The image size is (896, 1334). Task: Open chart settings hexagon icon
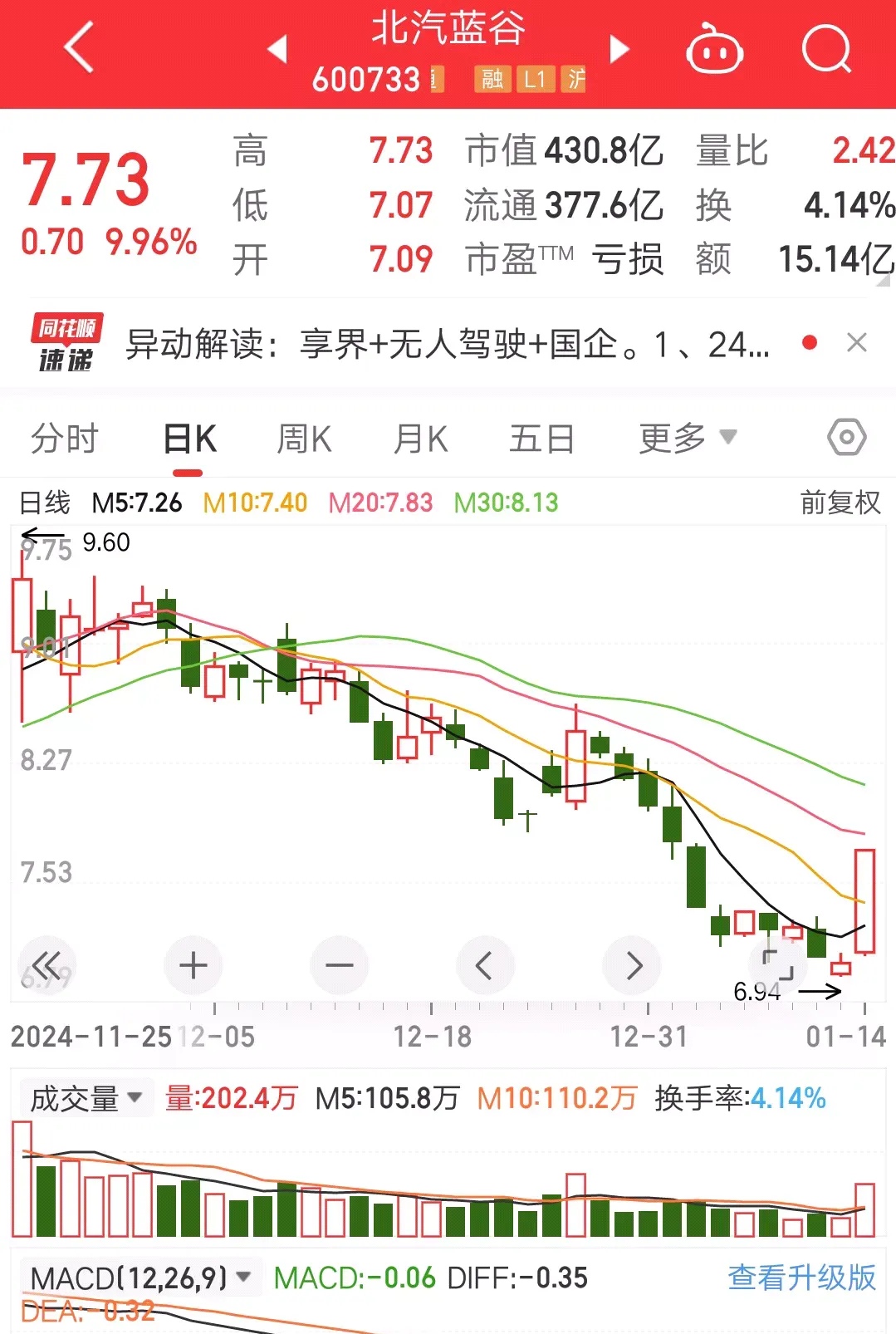click(x=846, y=437)
